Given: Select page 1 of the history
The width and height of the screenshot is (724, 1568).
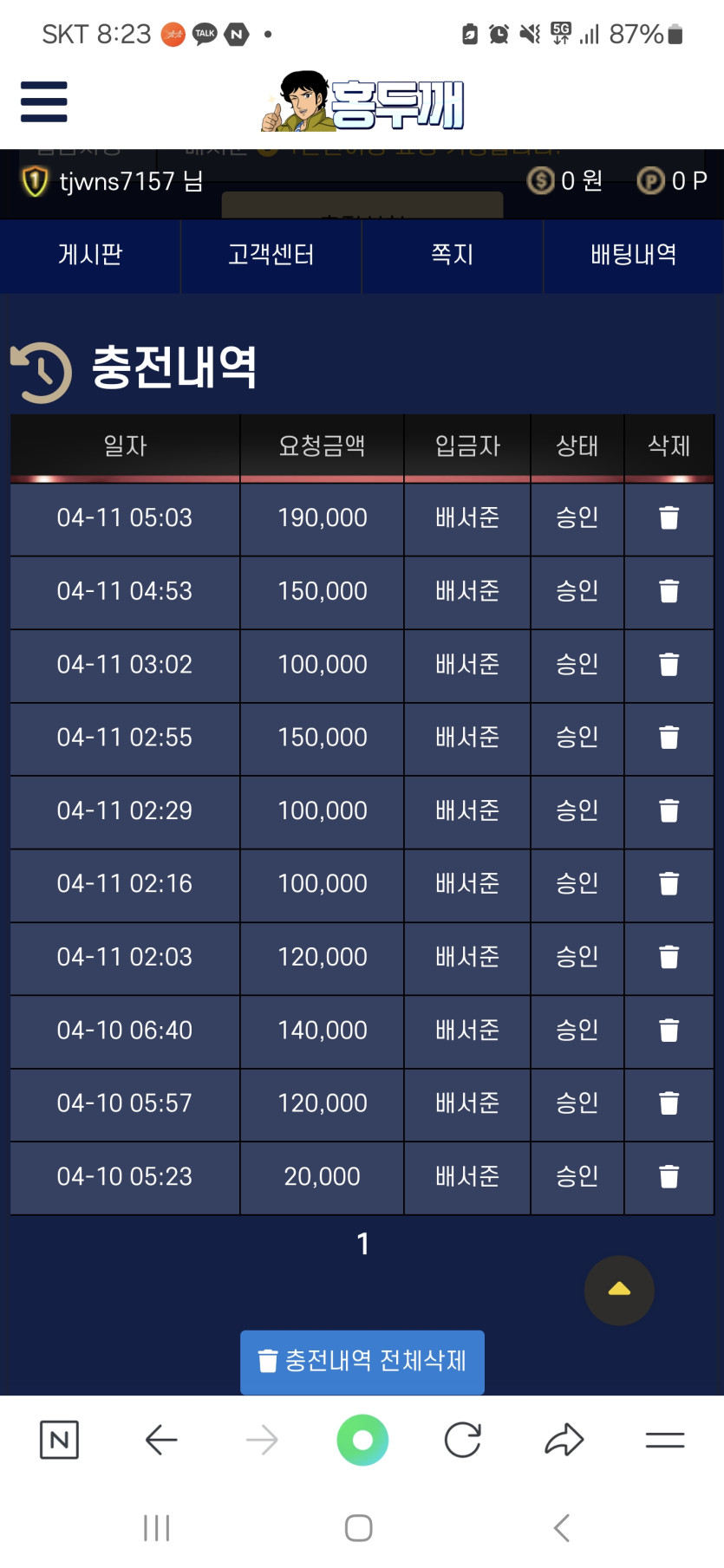Looking at the screenshot, I should [x=363, y=1245].
